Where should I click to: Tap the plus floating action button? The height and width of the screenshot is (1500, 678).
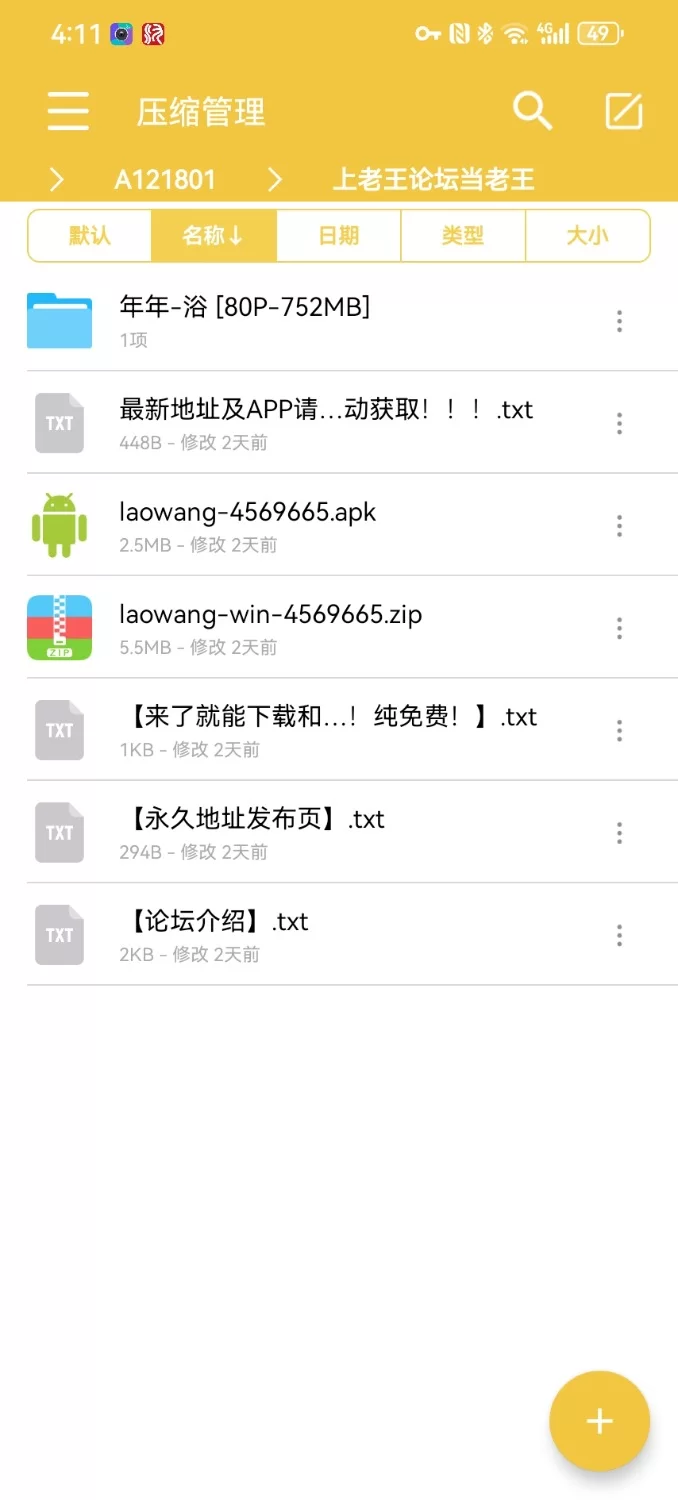[599, 1421]
